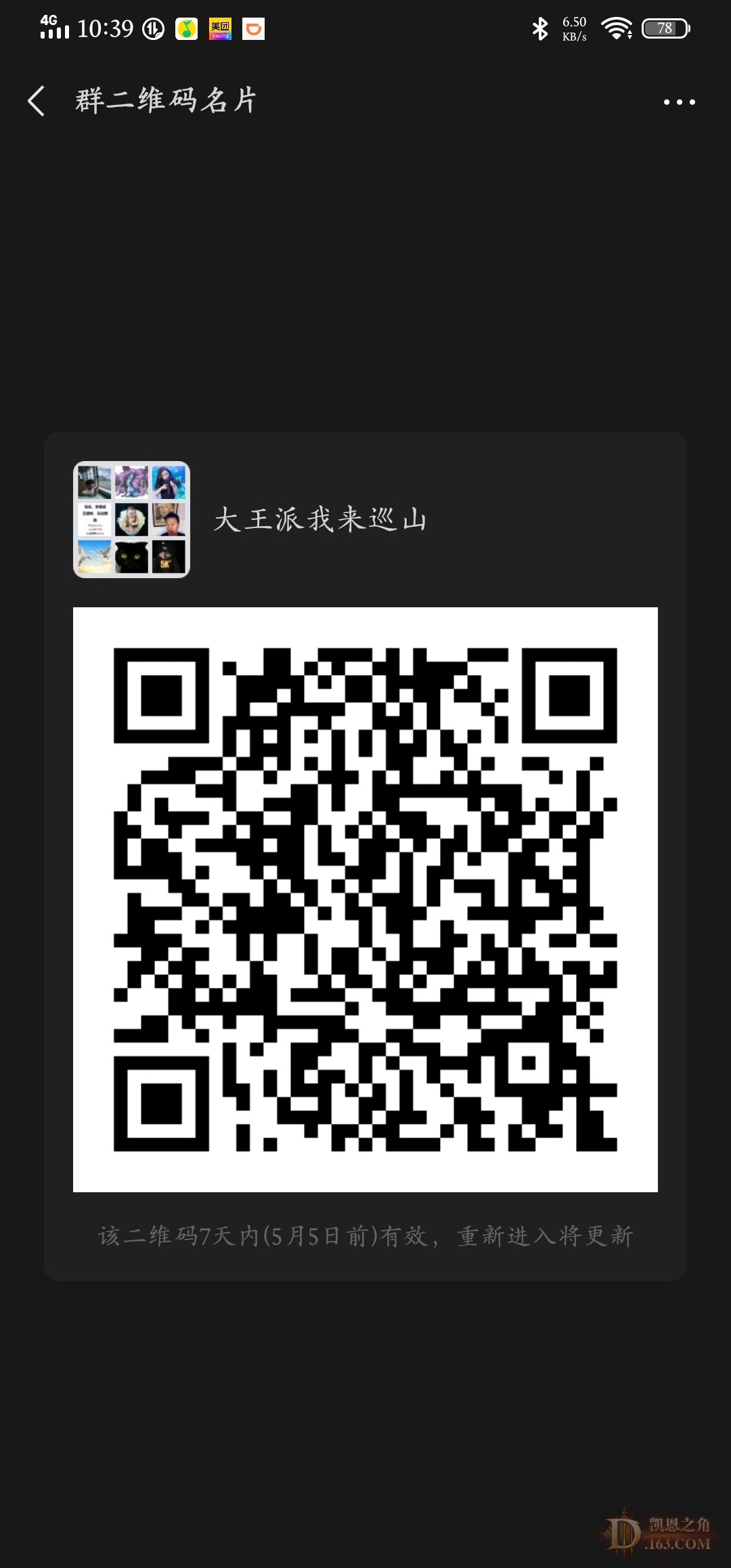Open the three-dot more options menu

[x=679, y=102]
